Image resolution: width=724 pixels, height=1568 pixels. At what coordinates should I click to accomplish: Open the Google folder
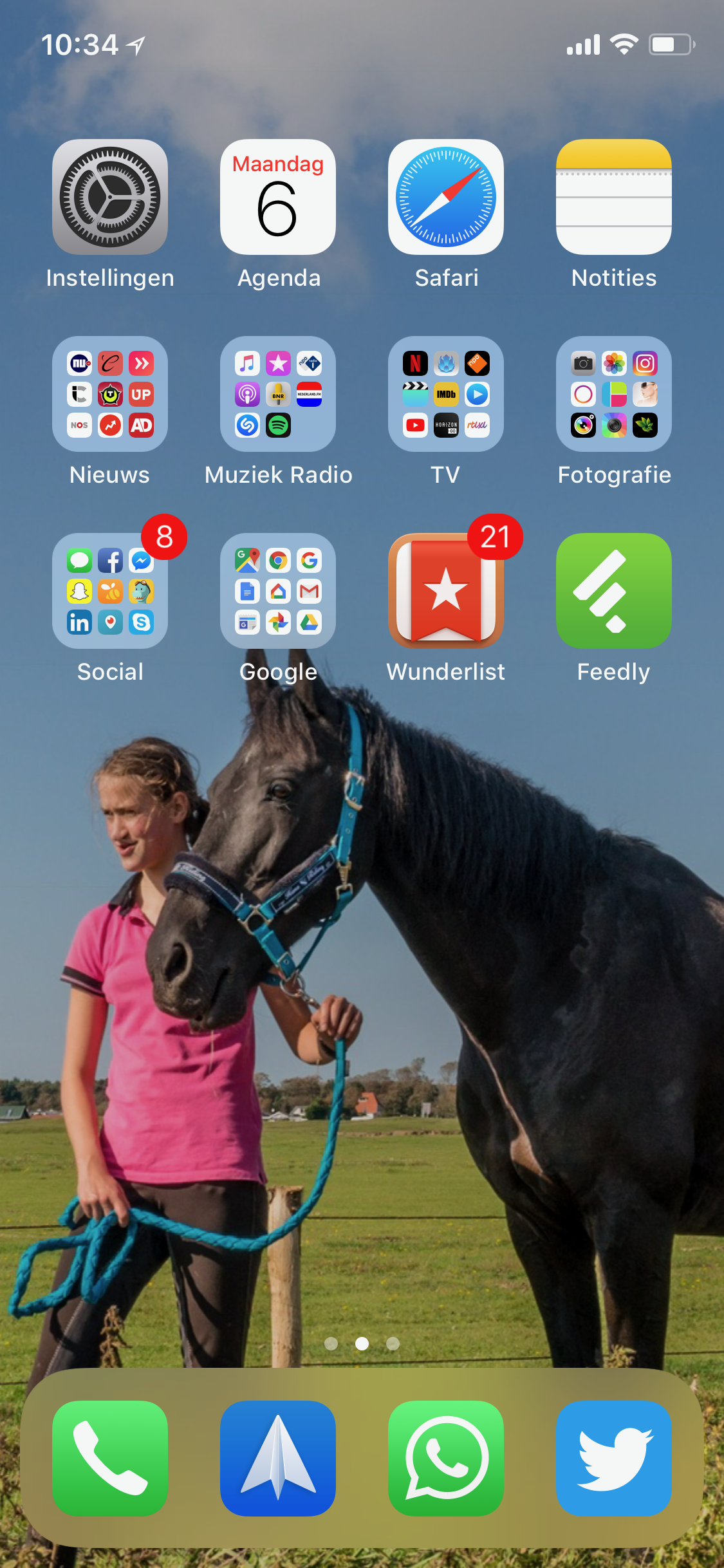[x=278, y=591]
